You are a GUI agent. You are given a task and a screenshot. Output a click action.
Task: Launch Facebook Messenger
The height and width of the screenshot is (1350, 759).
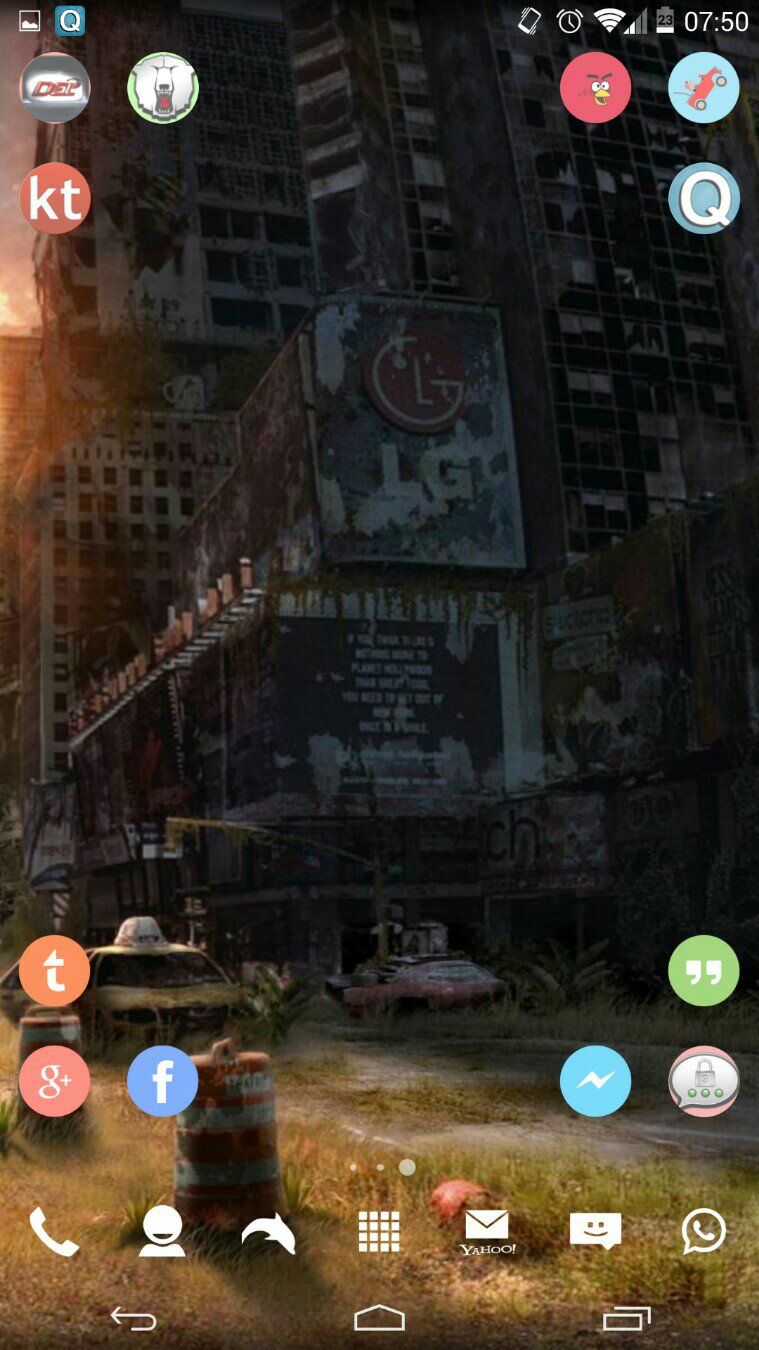595,1081
